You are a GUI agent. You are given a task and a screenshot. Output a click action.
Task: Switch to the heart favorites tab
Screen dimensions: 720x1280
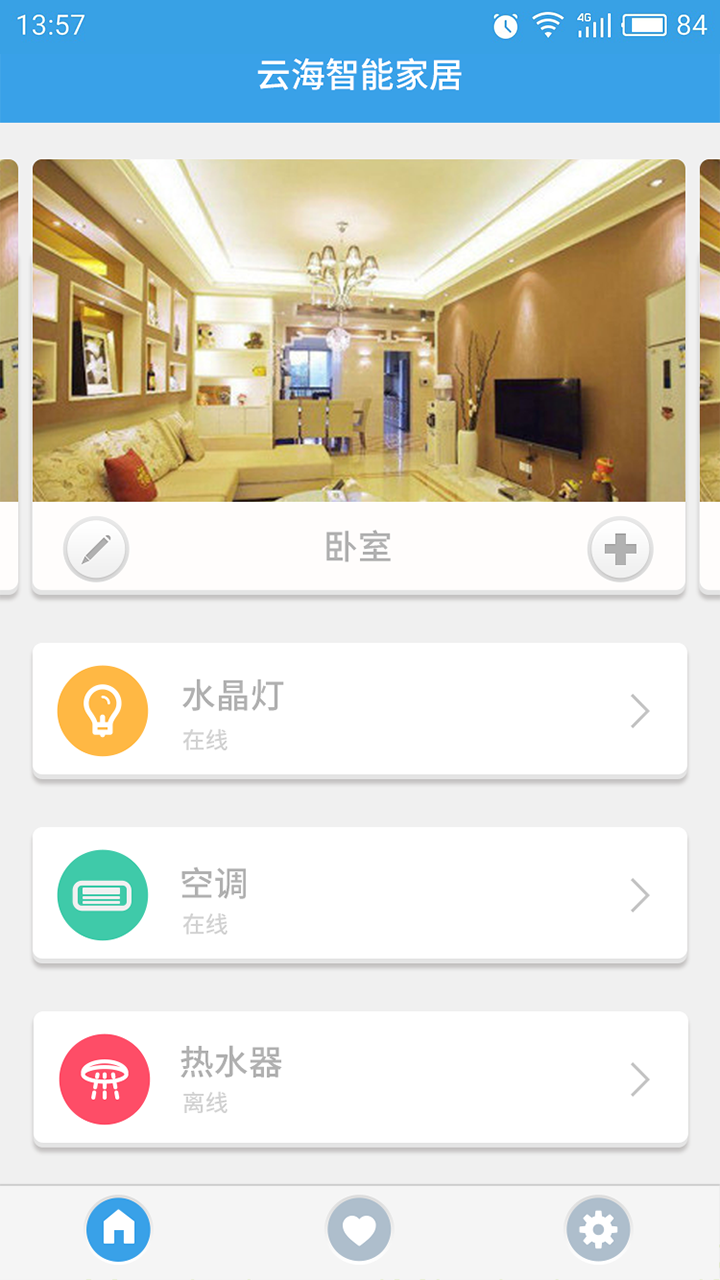click(x=359, y=1229)
